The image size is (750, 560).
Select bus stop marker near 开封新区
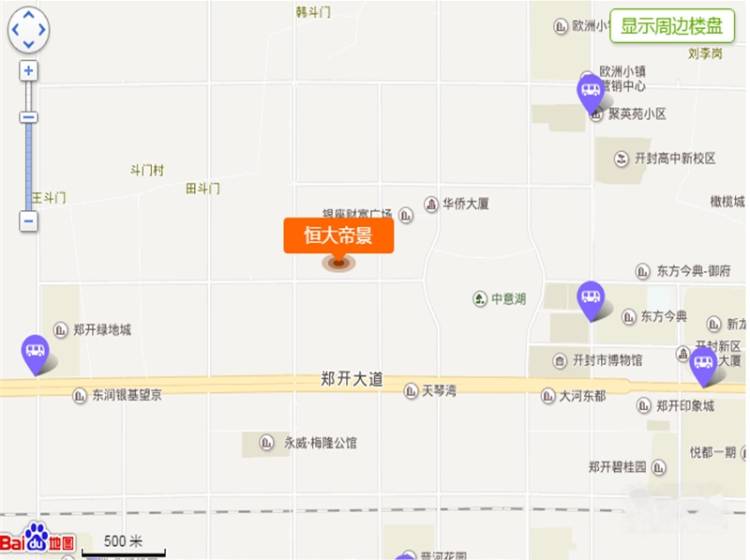[703, 363]
